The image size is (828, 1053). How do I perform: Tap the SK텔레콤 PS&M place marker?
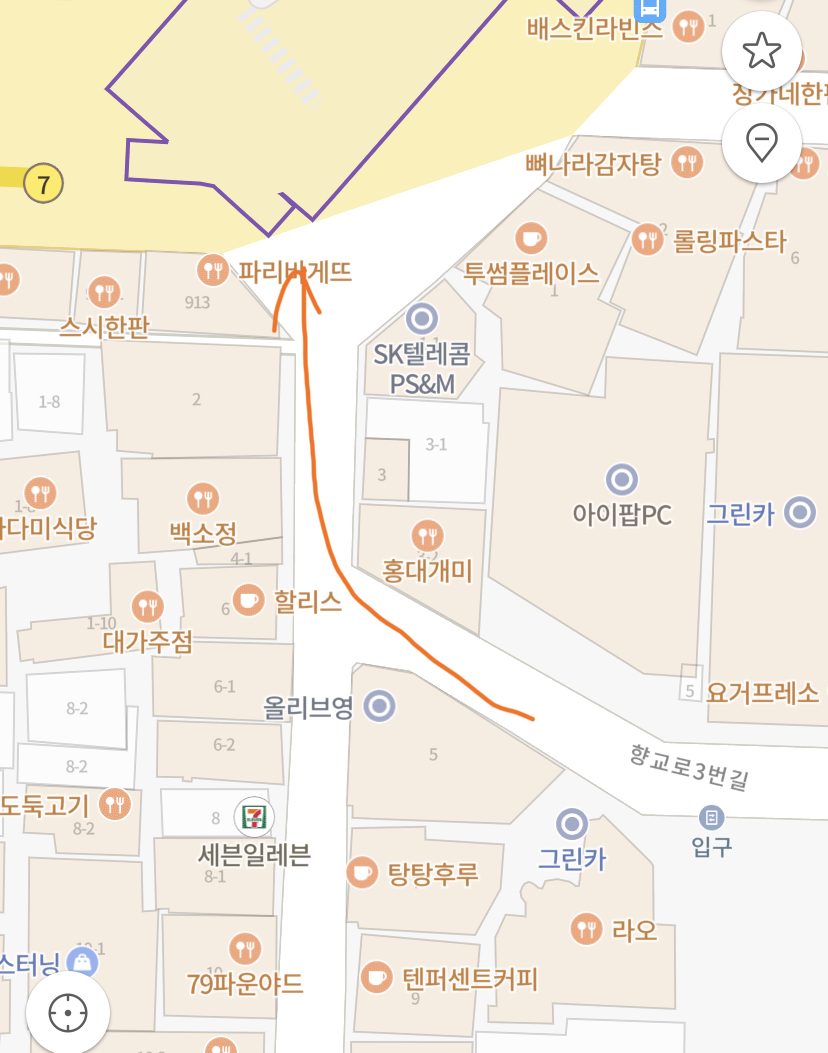click(x=422, y=320)
